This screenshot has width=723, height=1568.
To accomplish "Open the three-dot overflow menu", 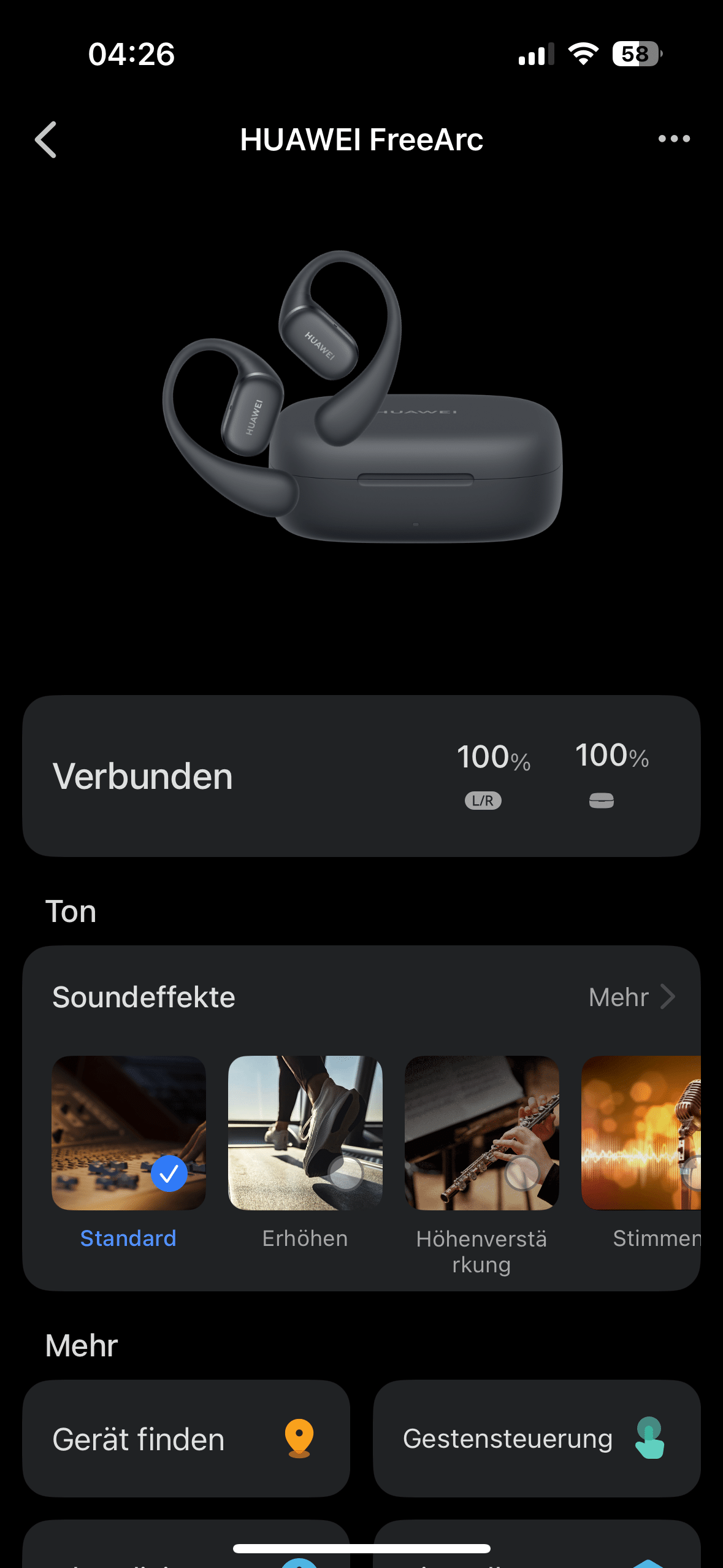I will coord(673,139).
